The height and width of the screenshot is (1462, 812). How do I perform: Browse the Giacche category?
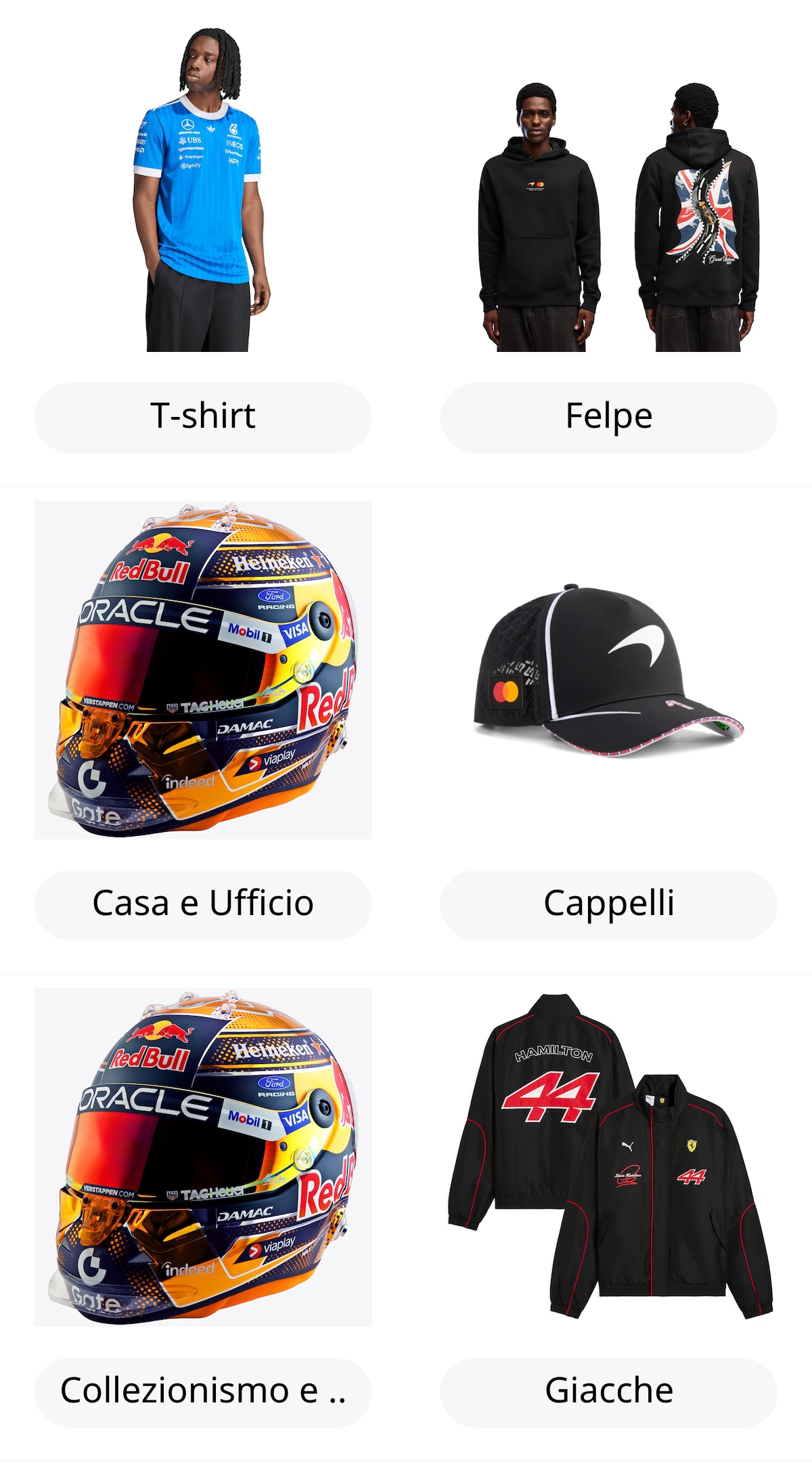(x=609, y=1392)
